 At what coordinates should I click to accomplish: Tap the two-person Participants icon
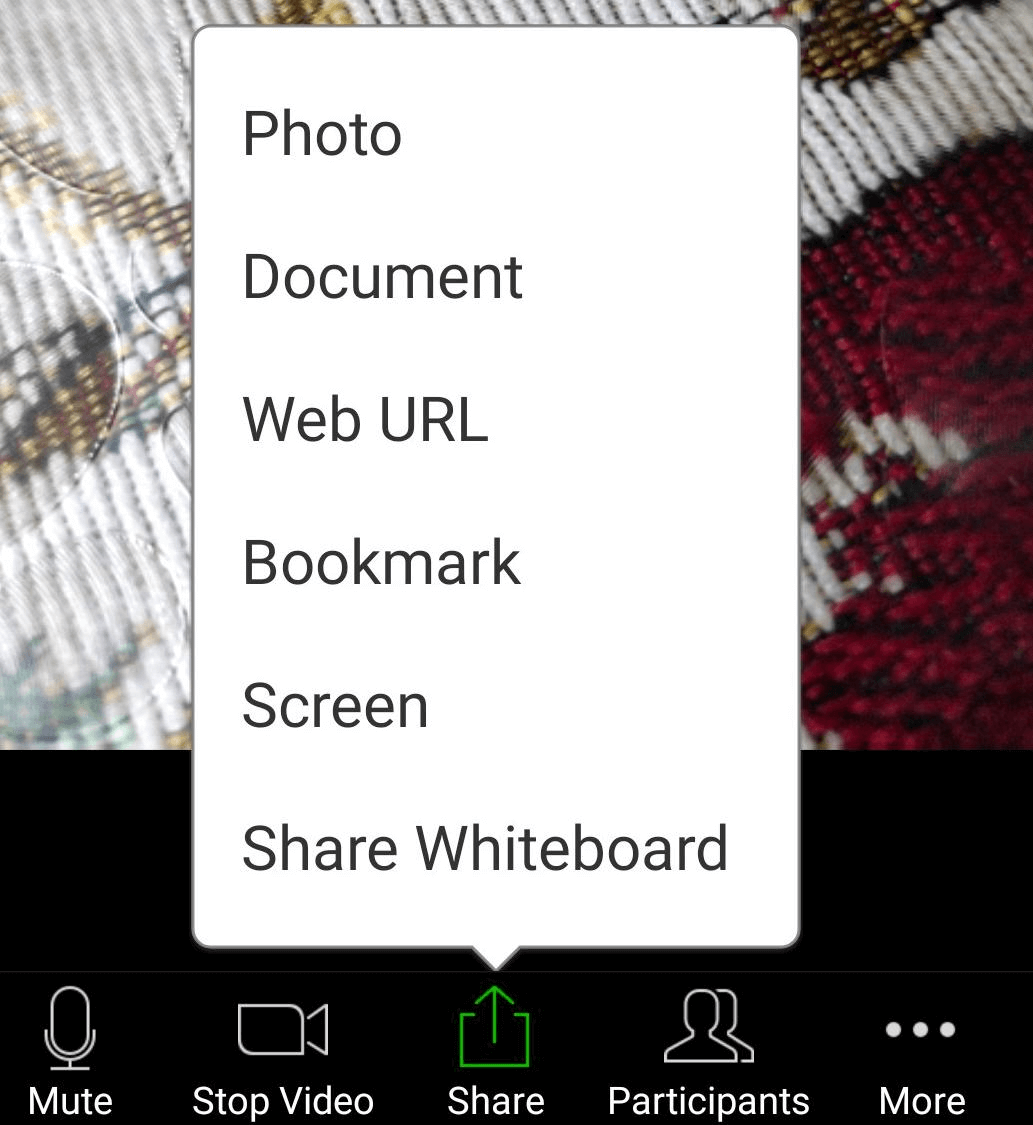tap(708, 1028)
